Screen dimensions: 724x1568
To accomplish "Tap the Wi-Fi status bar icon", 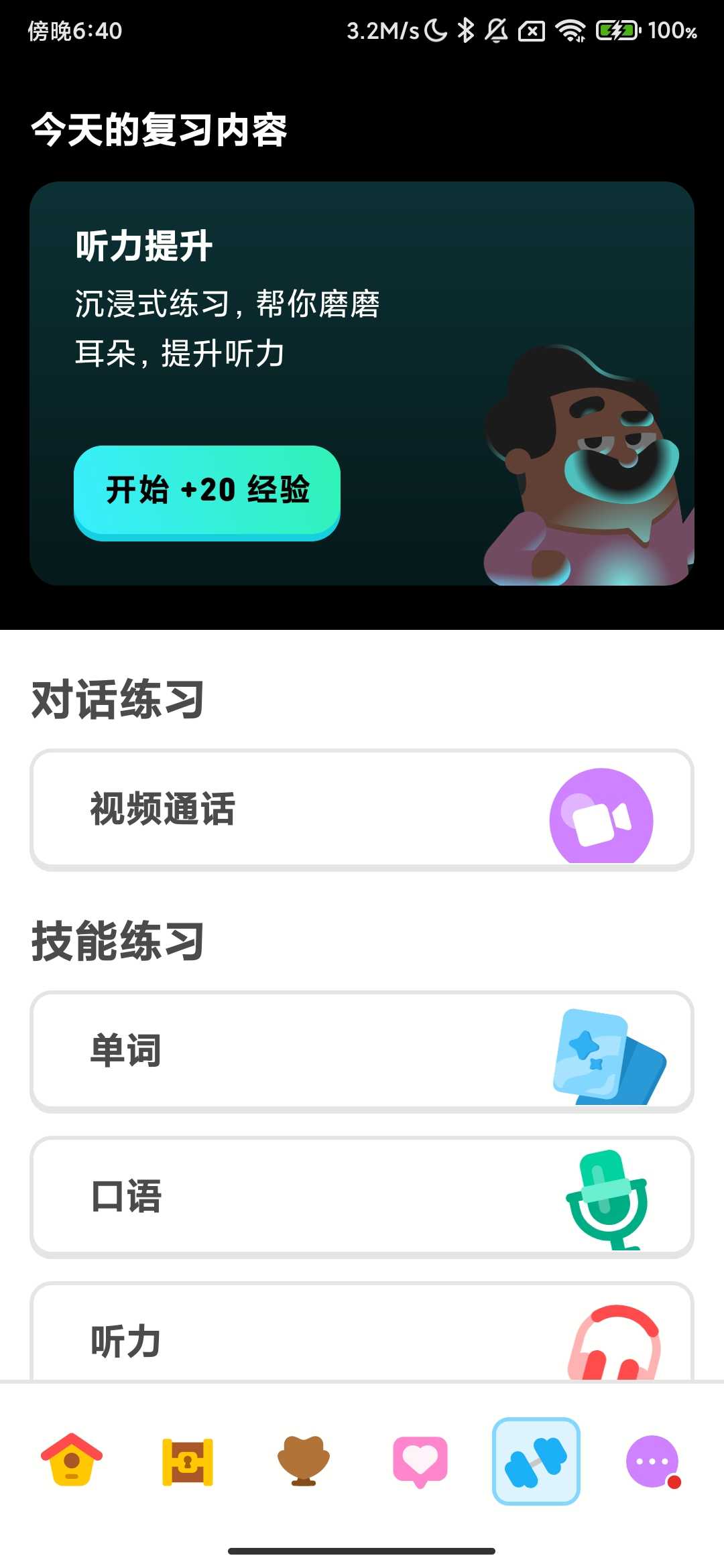I will click(570, 29).
